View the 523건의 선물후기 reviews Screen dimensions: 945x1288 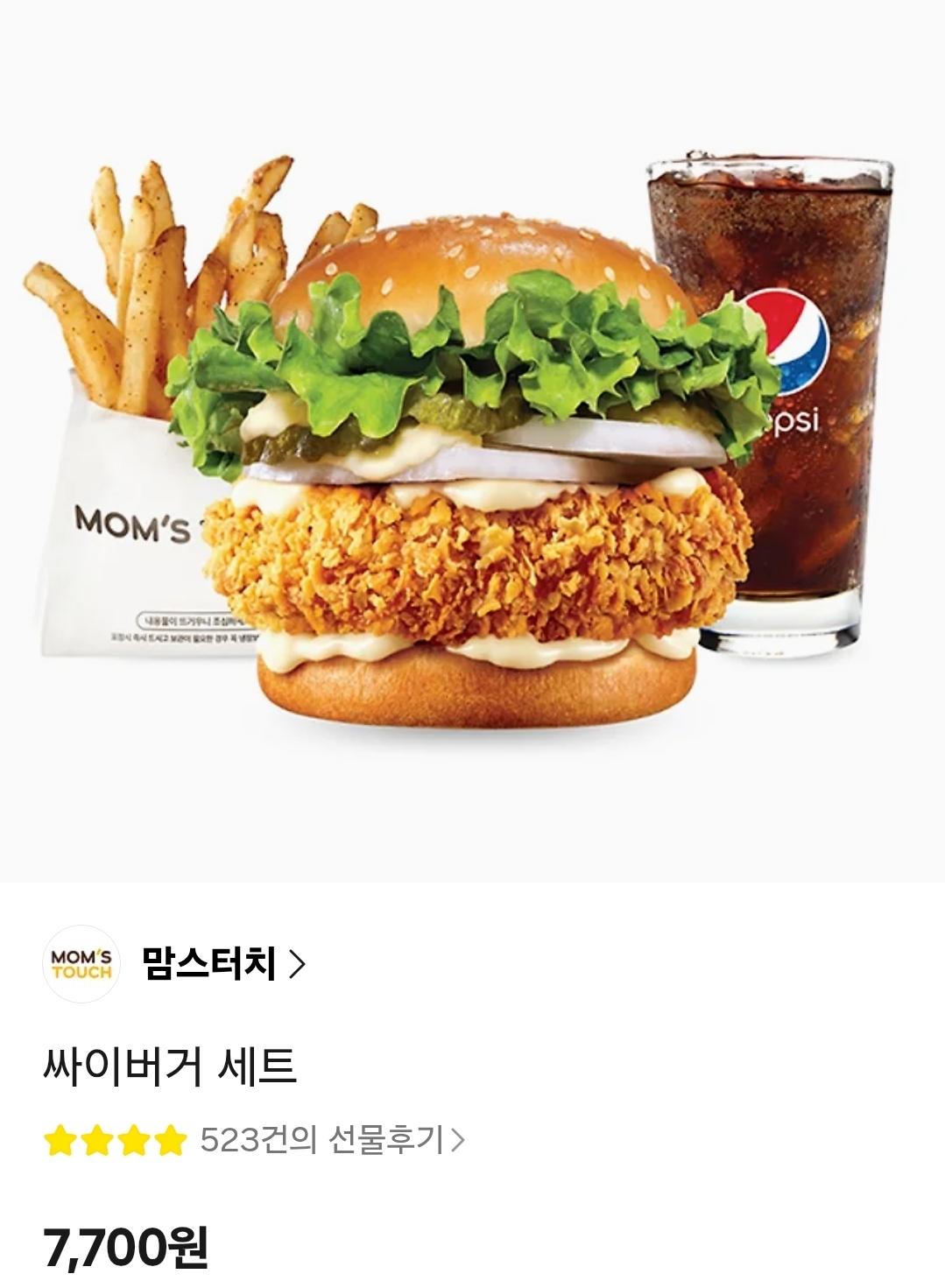[332, 1139]
